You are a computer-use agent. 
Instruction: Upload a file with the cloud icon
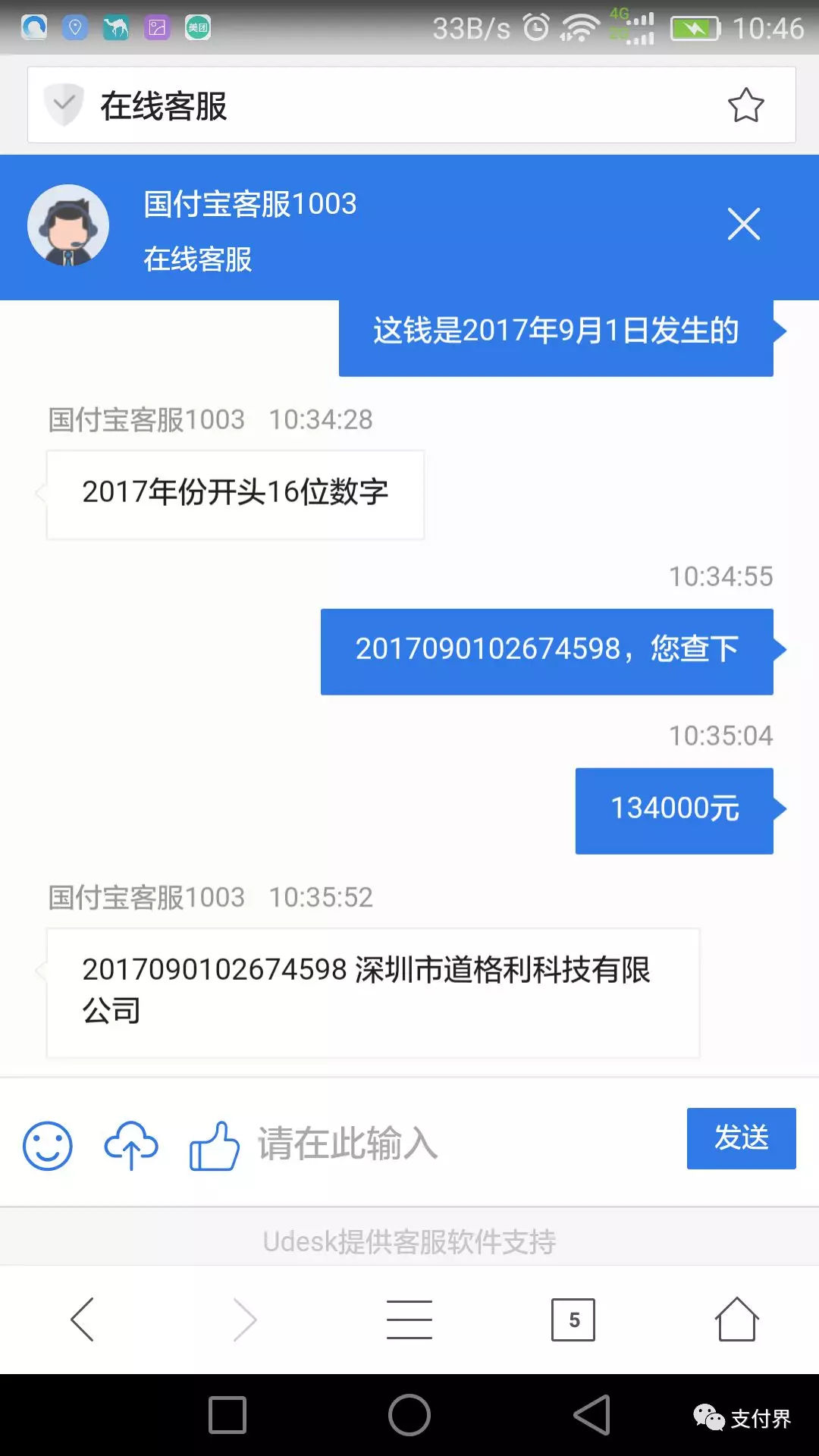click(131, 1145)
